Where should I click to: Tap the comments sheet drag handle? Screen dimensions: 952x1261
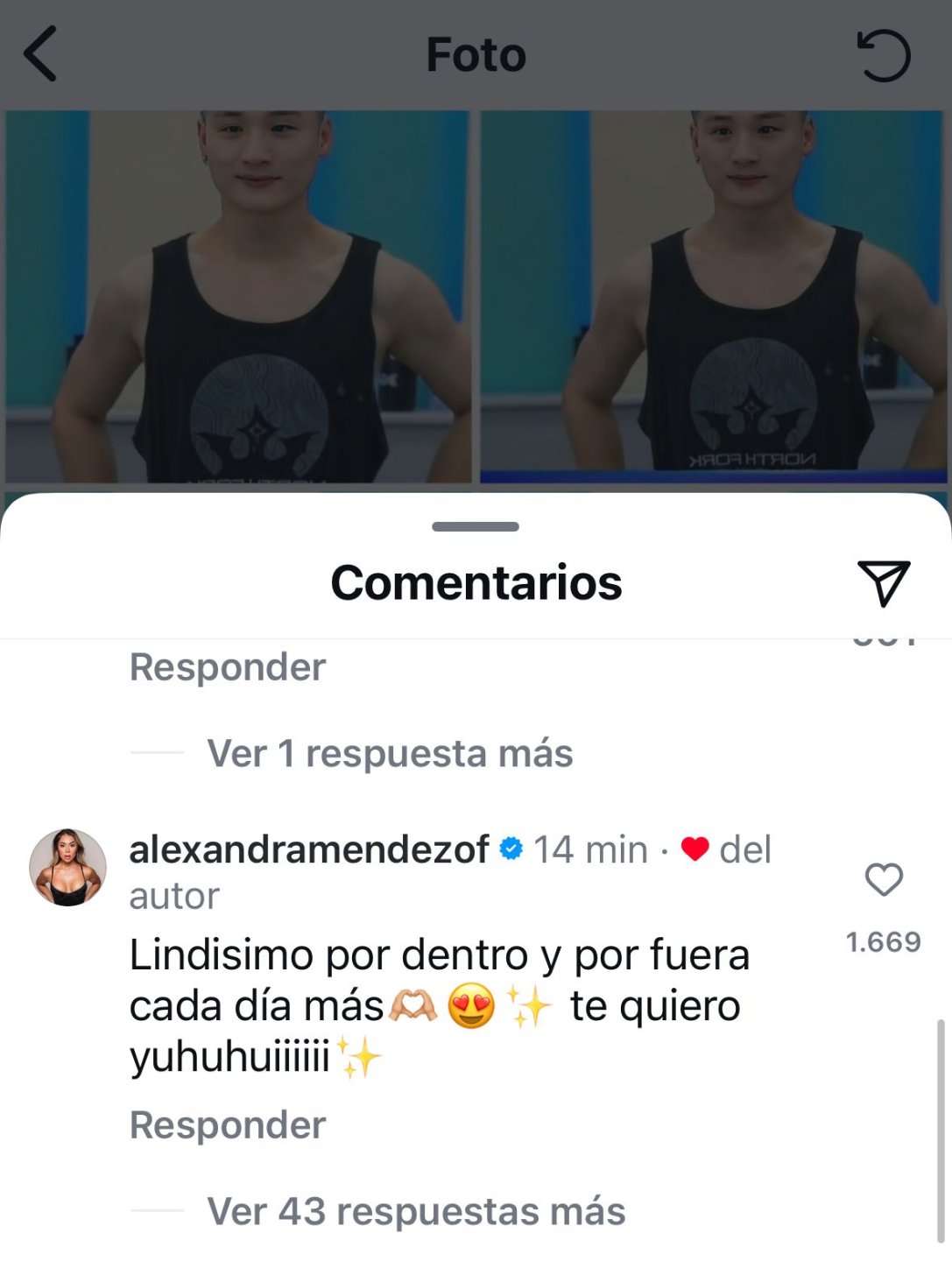pyautogui.click(x=476, y=526)
